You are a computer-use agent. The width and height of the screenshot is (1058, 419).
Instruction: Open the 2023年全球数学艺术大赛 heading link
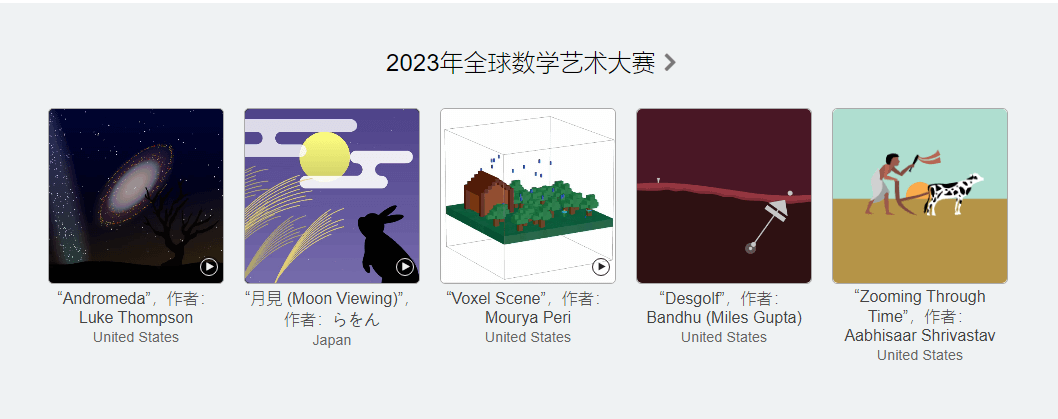[530, 63]
